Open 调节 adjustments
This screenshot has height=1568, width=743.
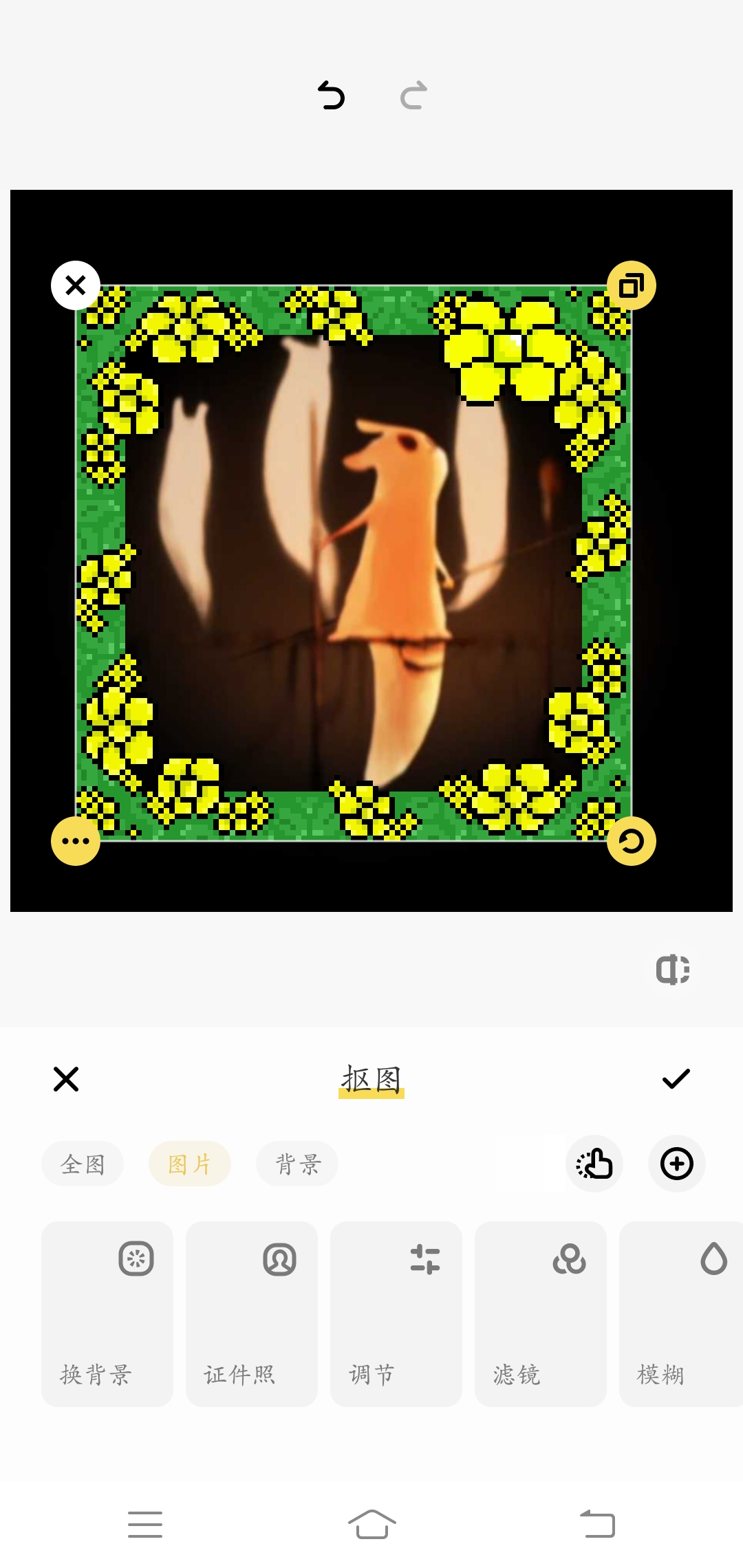[x=396, y=1314]
